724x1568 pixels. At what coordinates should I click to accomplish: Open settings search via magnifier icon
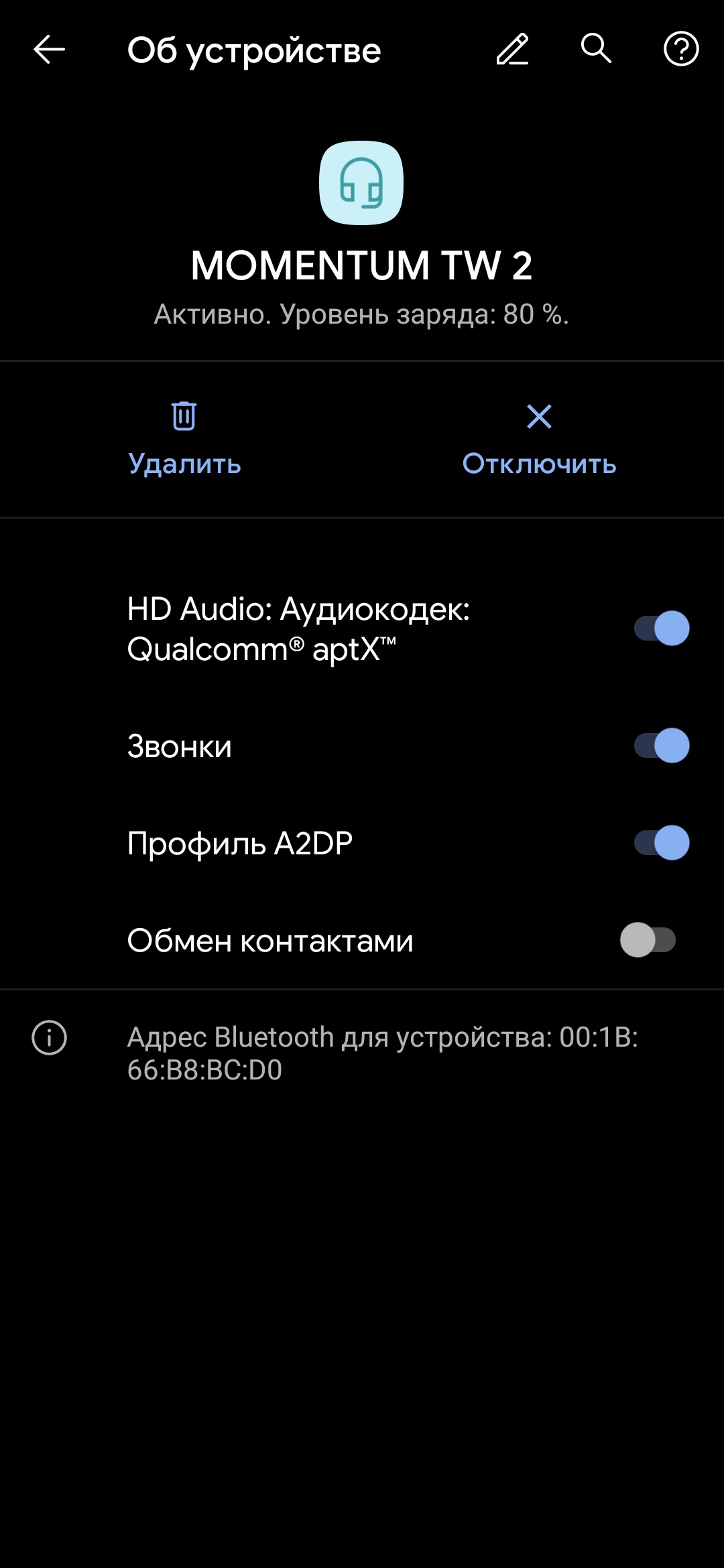pyautogui.click(x=596, y=49)
